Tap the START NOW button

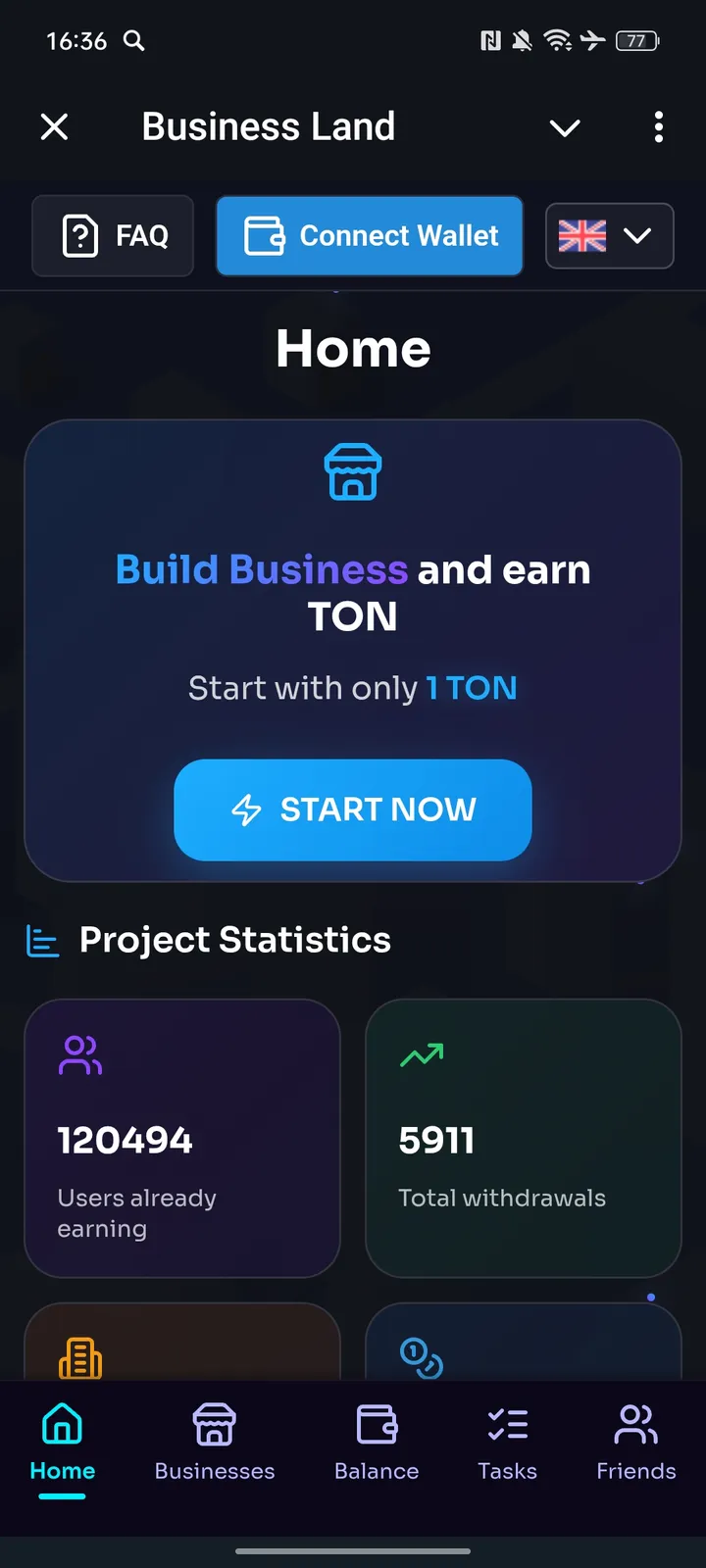353,809
